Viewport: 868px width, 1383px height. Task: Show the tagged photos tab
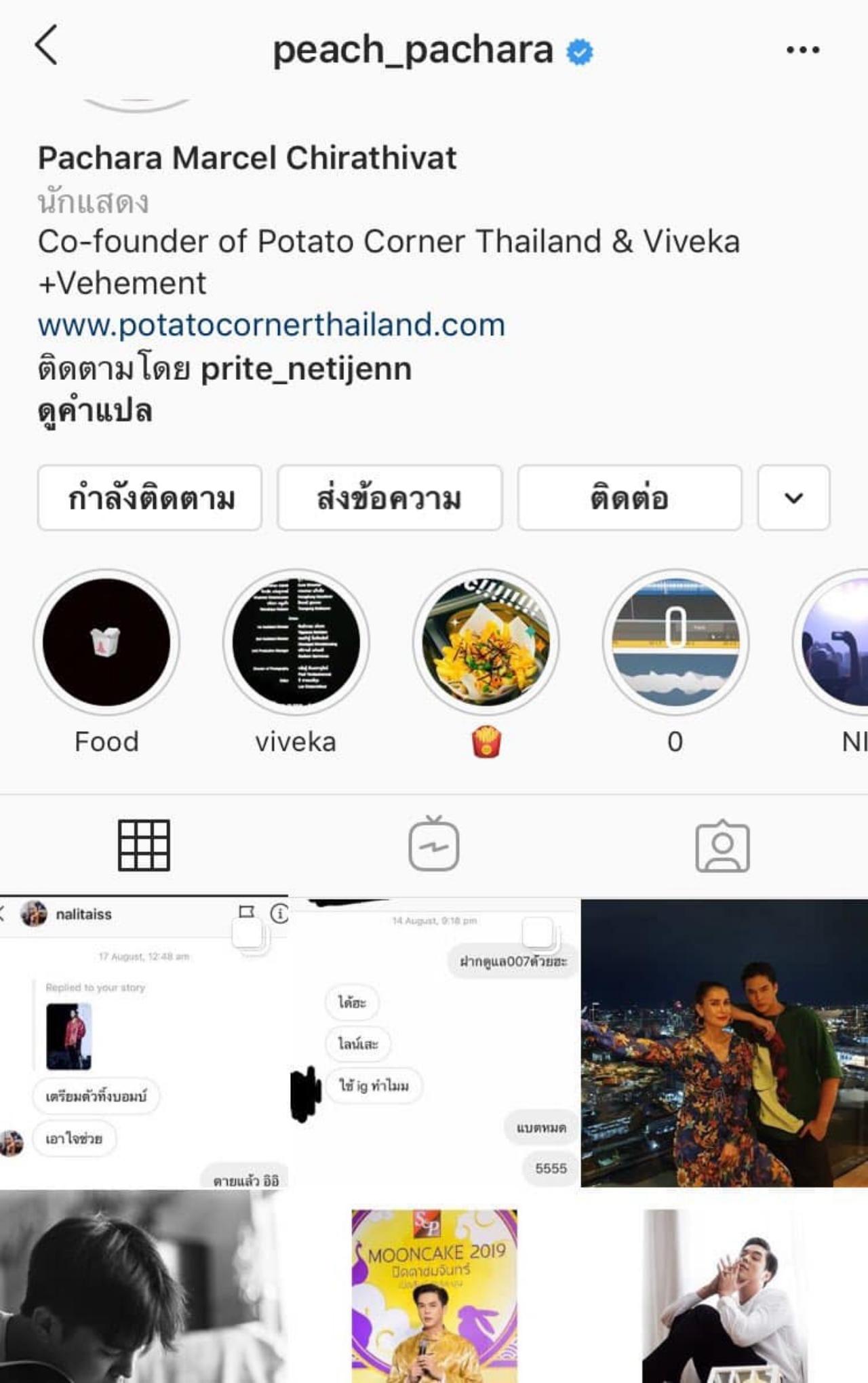[x=723, y=845]
